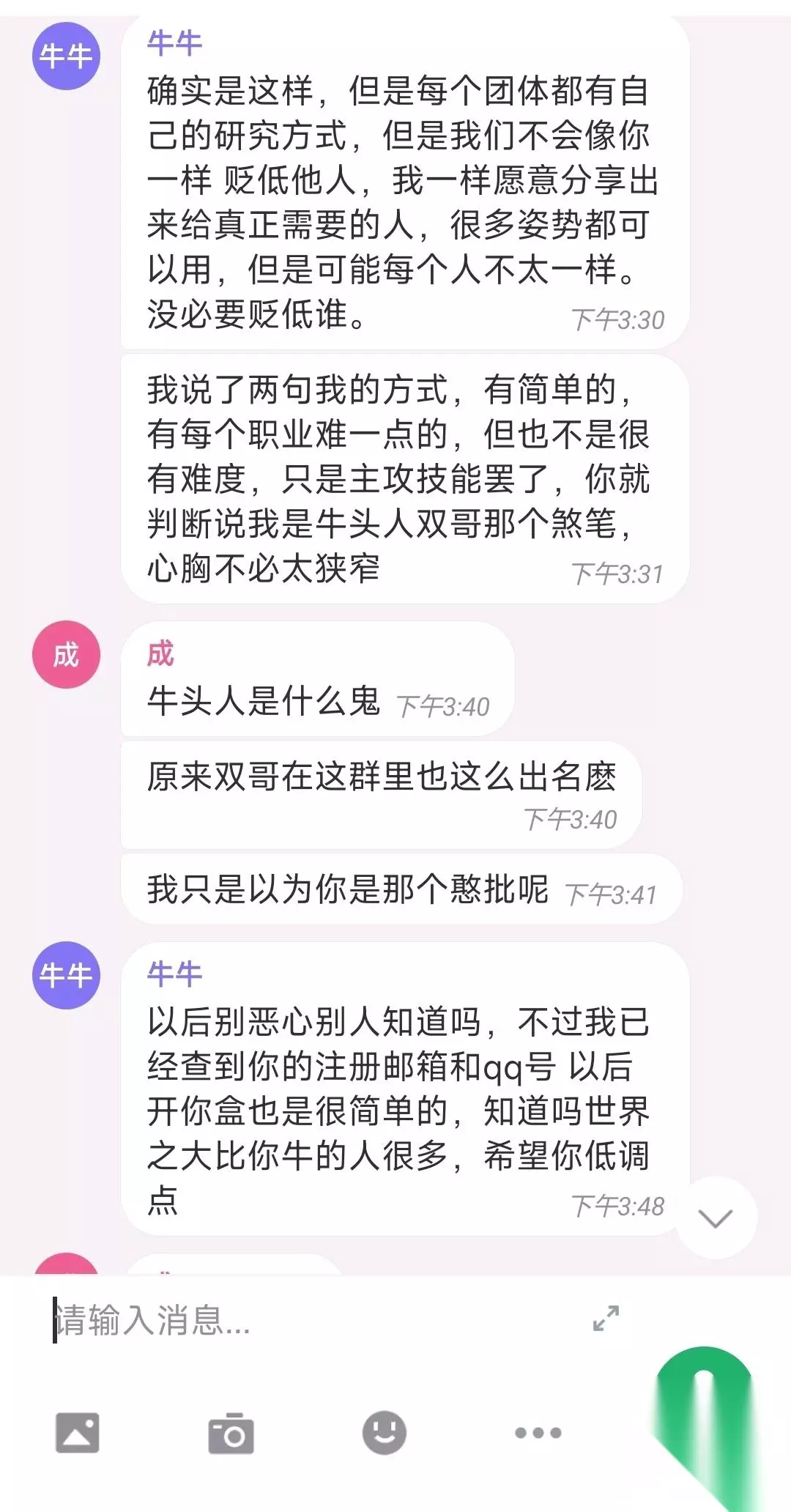This screenshot has width=791, height=1512.
Task: Open the emoji picker
Action: click(385, 1432)
